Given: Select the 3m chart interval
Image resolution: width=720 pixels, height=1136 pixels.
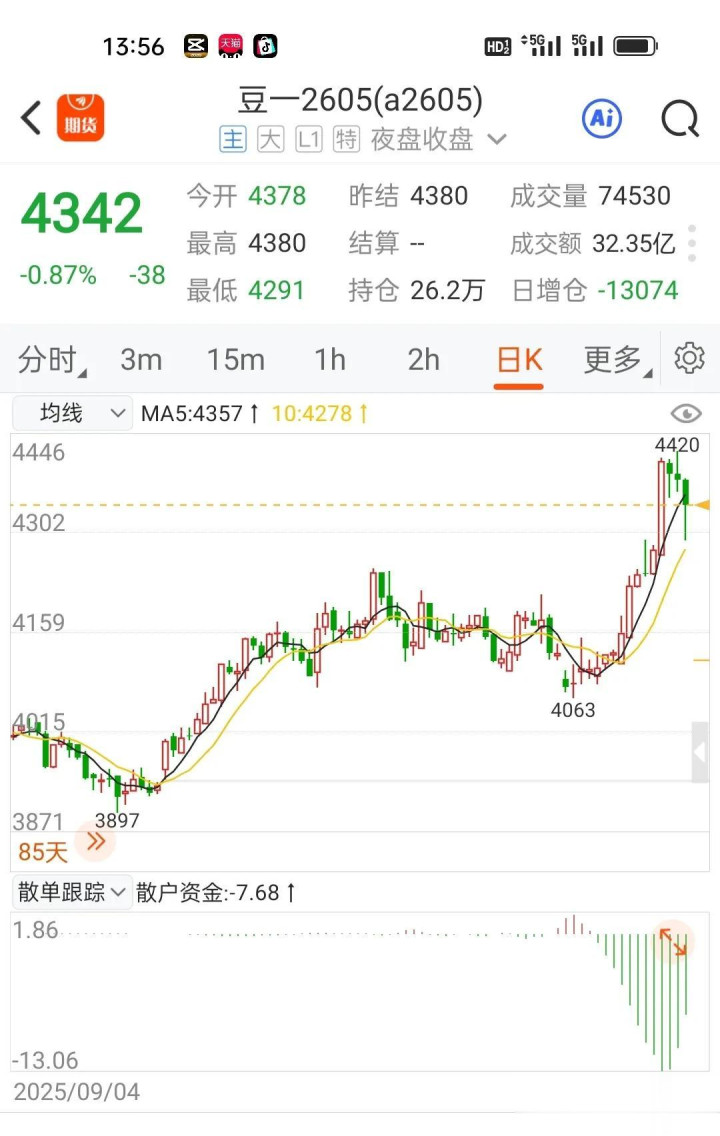Looking at the screenshot, I should click(x=141, y=359).
